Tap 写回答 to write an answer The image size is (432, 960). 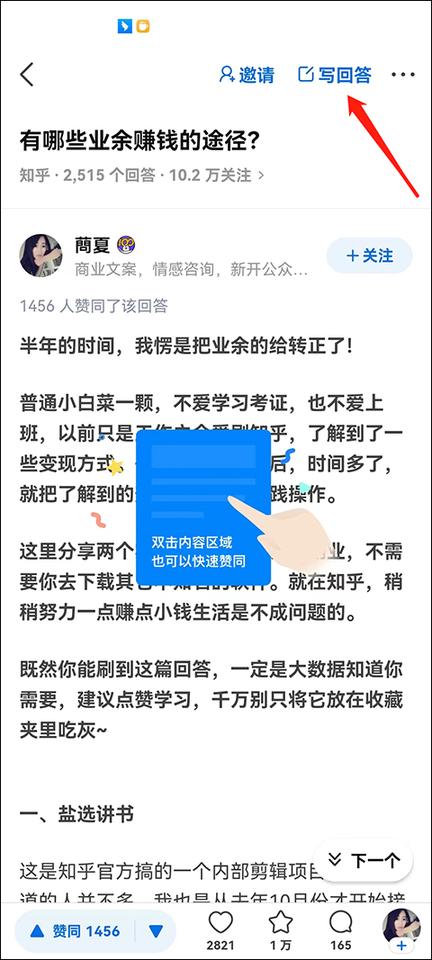(335, 75)
